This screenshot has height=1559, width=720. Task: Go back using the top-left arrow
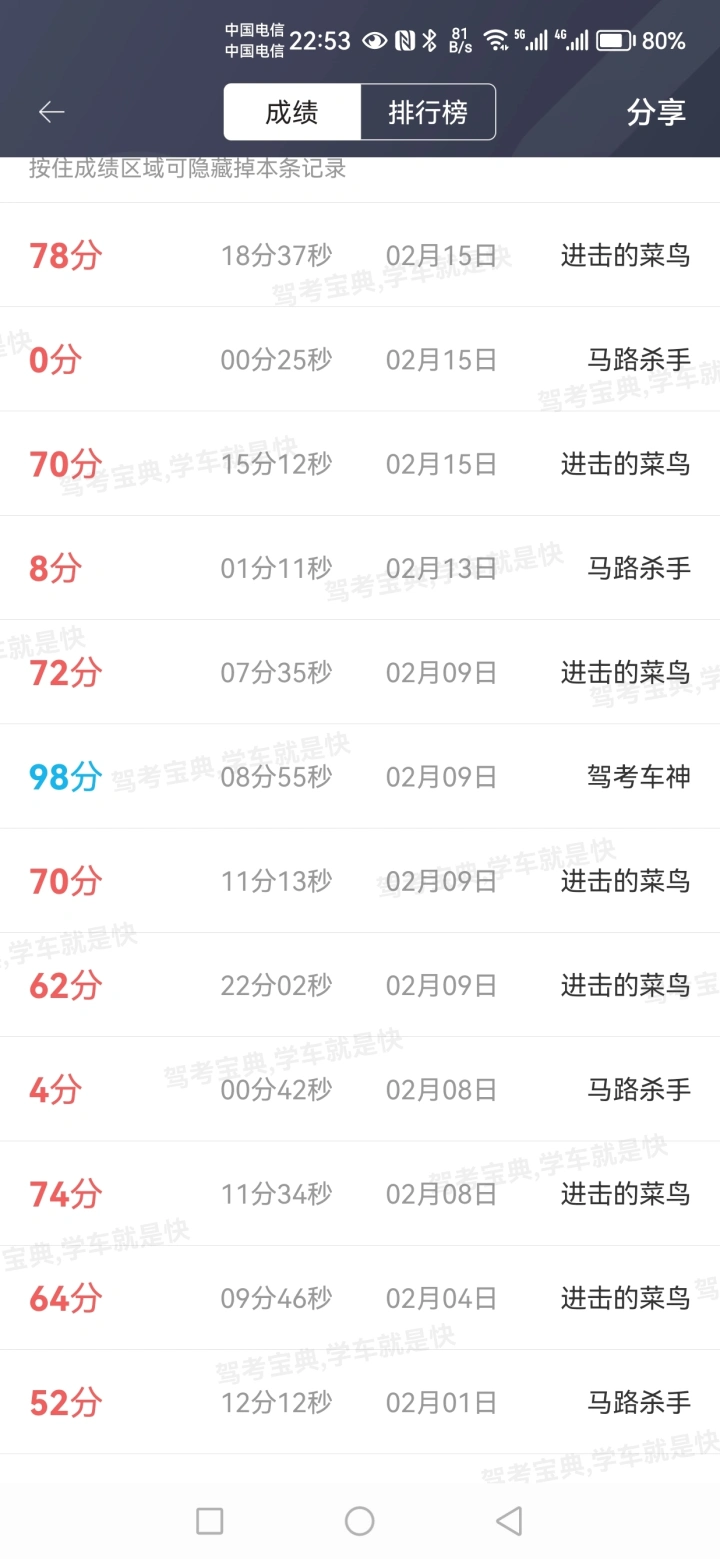(x=51, y=112)
